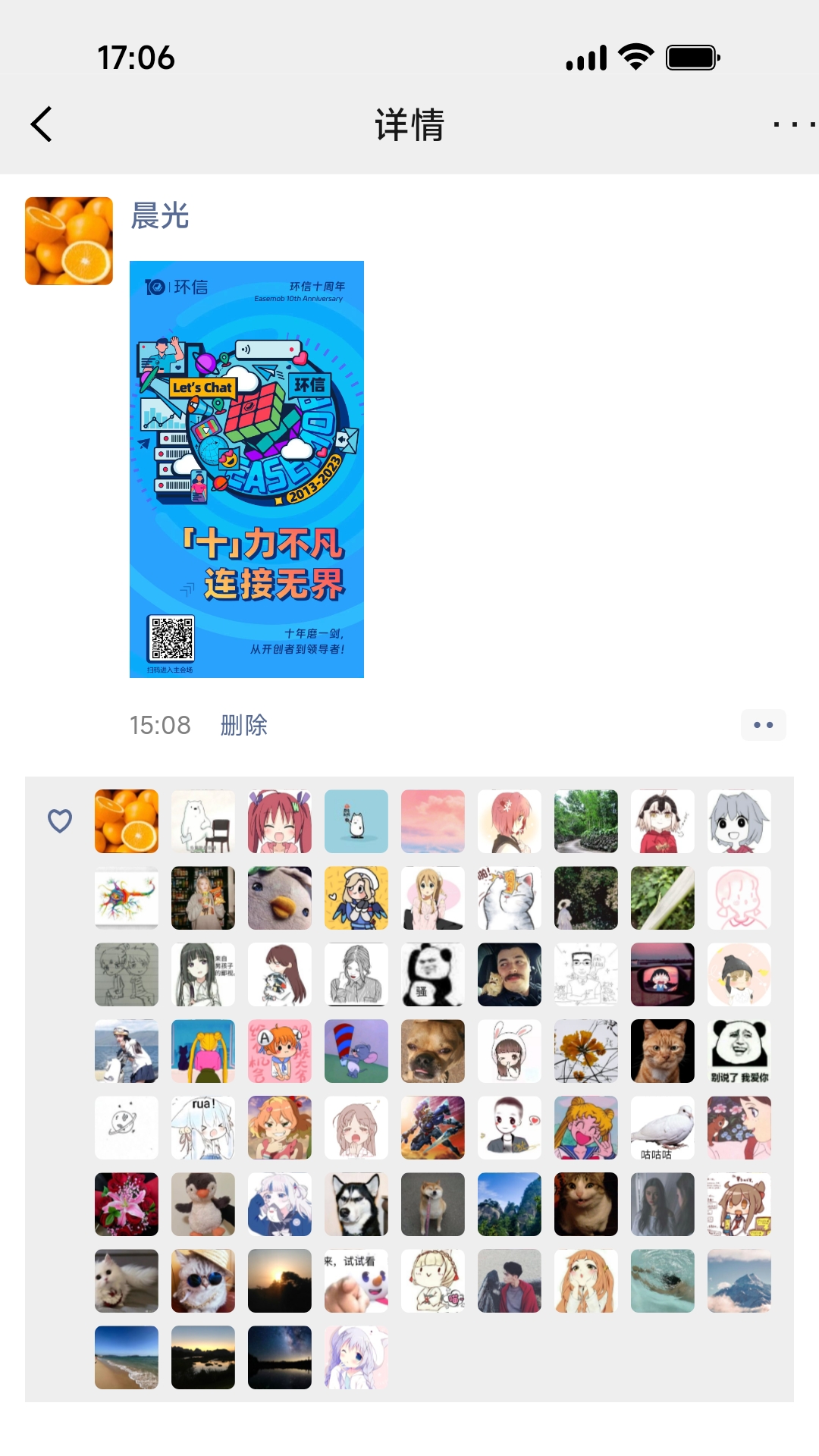This screenshot has height=1456, width=819.
Task: Open the avatar with the rua! text
Action: (203, 1128)
